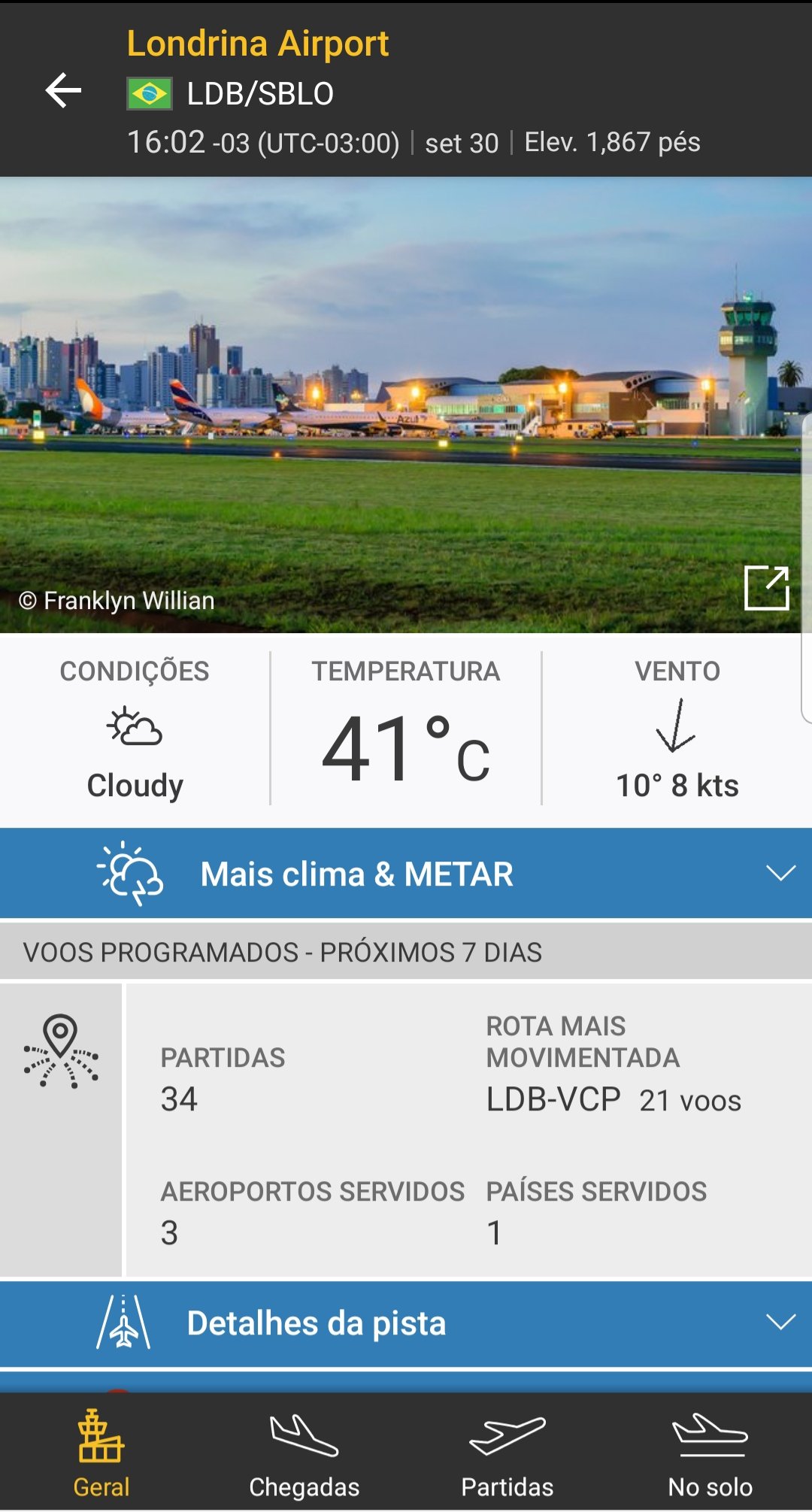Viewport: 812px width, 1512px height.
Task: Select the Geral tab
Action: pyautogui.click(x=101, y=1453)
